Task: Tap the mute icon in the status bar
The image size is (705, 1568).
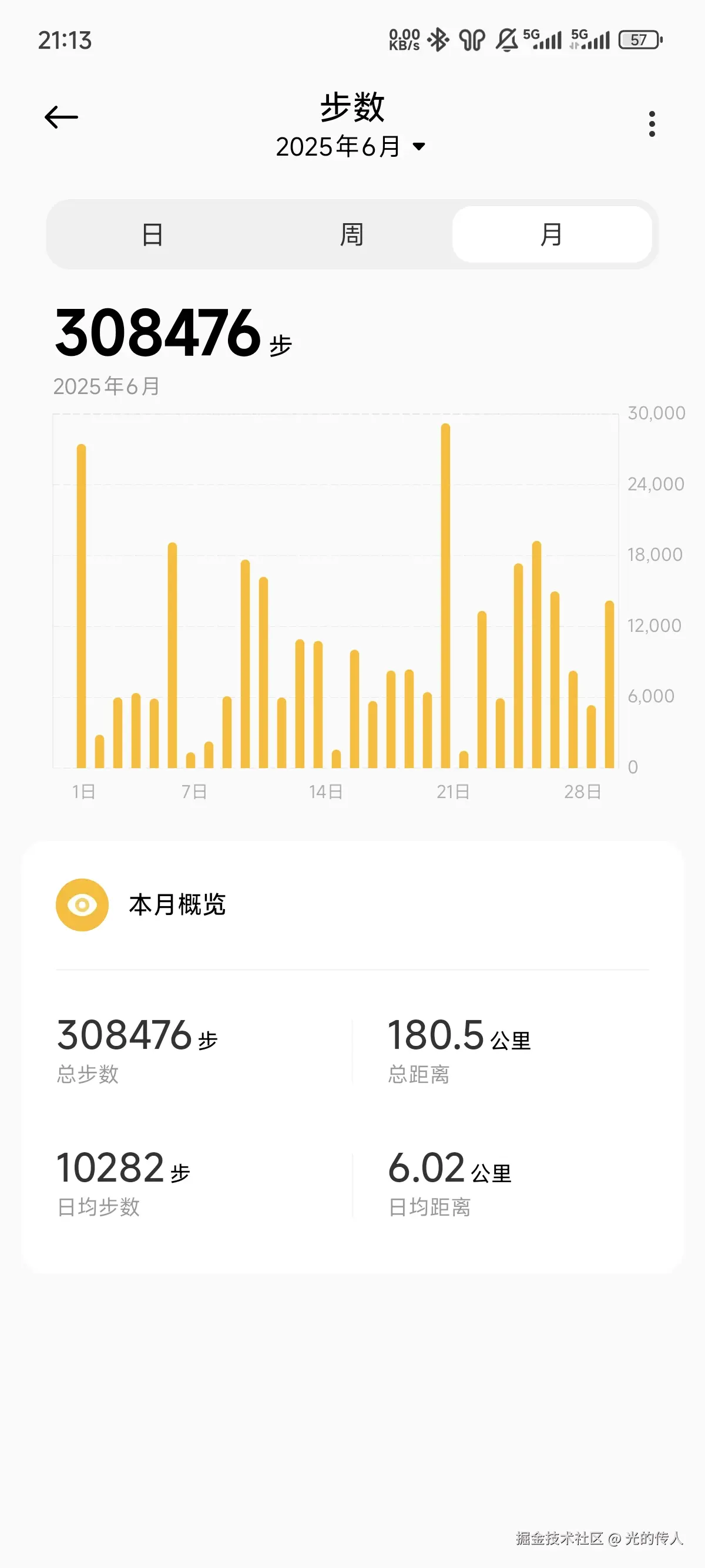Action: [x=508, y=38]
